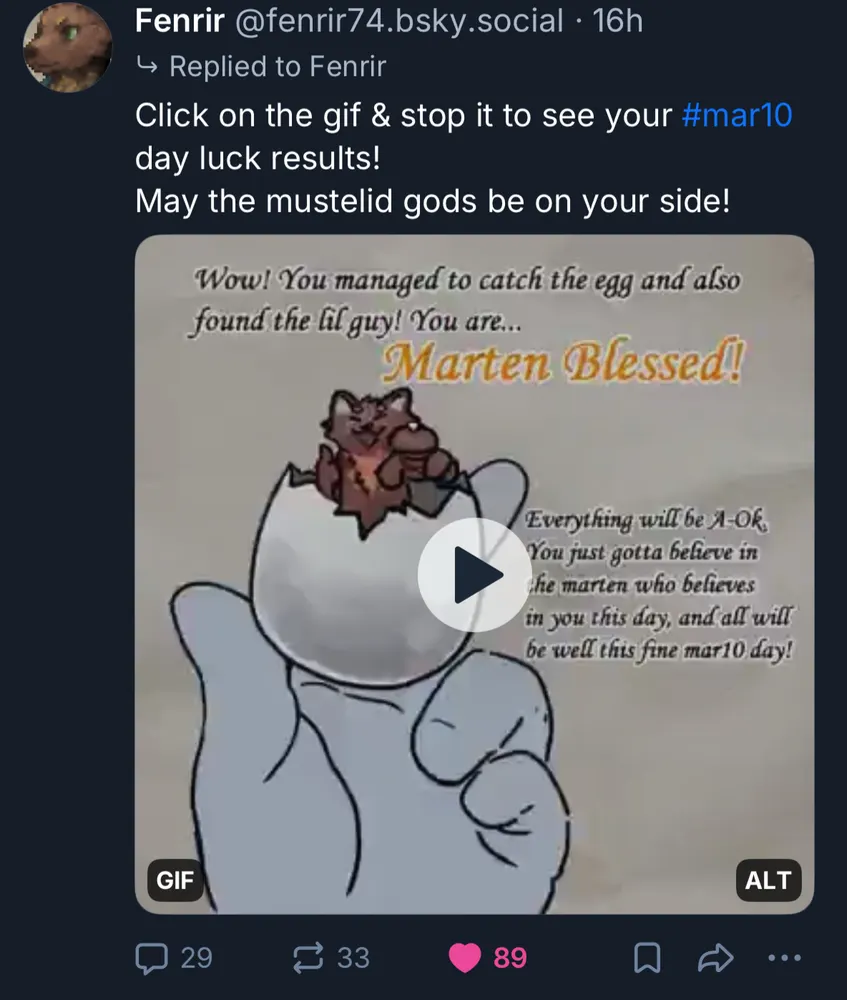Unlike the post with 89 likes
Image resolution: width=847 pixels, height=1000 pixels.
pos(465,958)
